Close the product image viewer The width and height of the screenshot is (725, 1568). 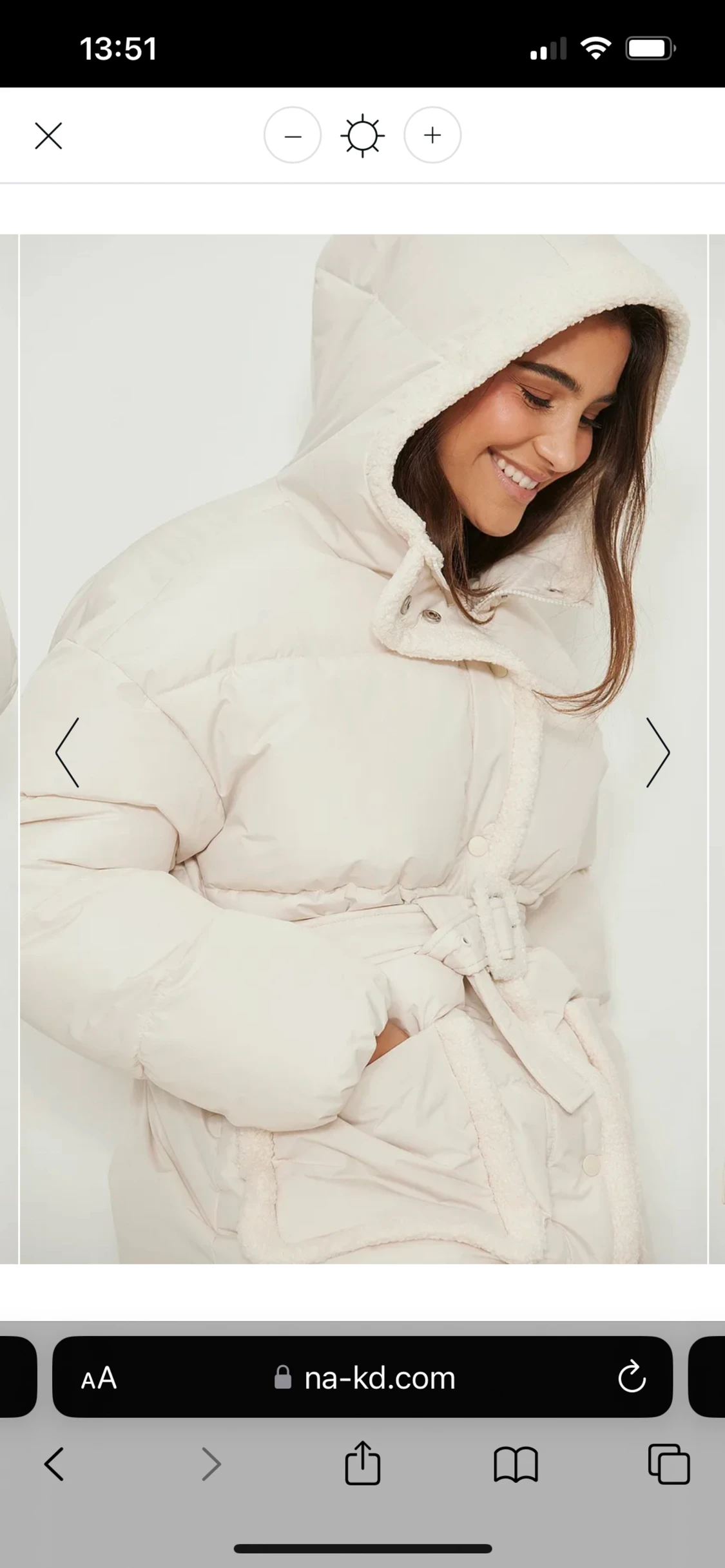click(x=48, y=136)
